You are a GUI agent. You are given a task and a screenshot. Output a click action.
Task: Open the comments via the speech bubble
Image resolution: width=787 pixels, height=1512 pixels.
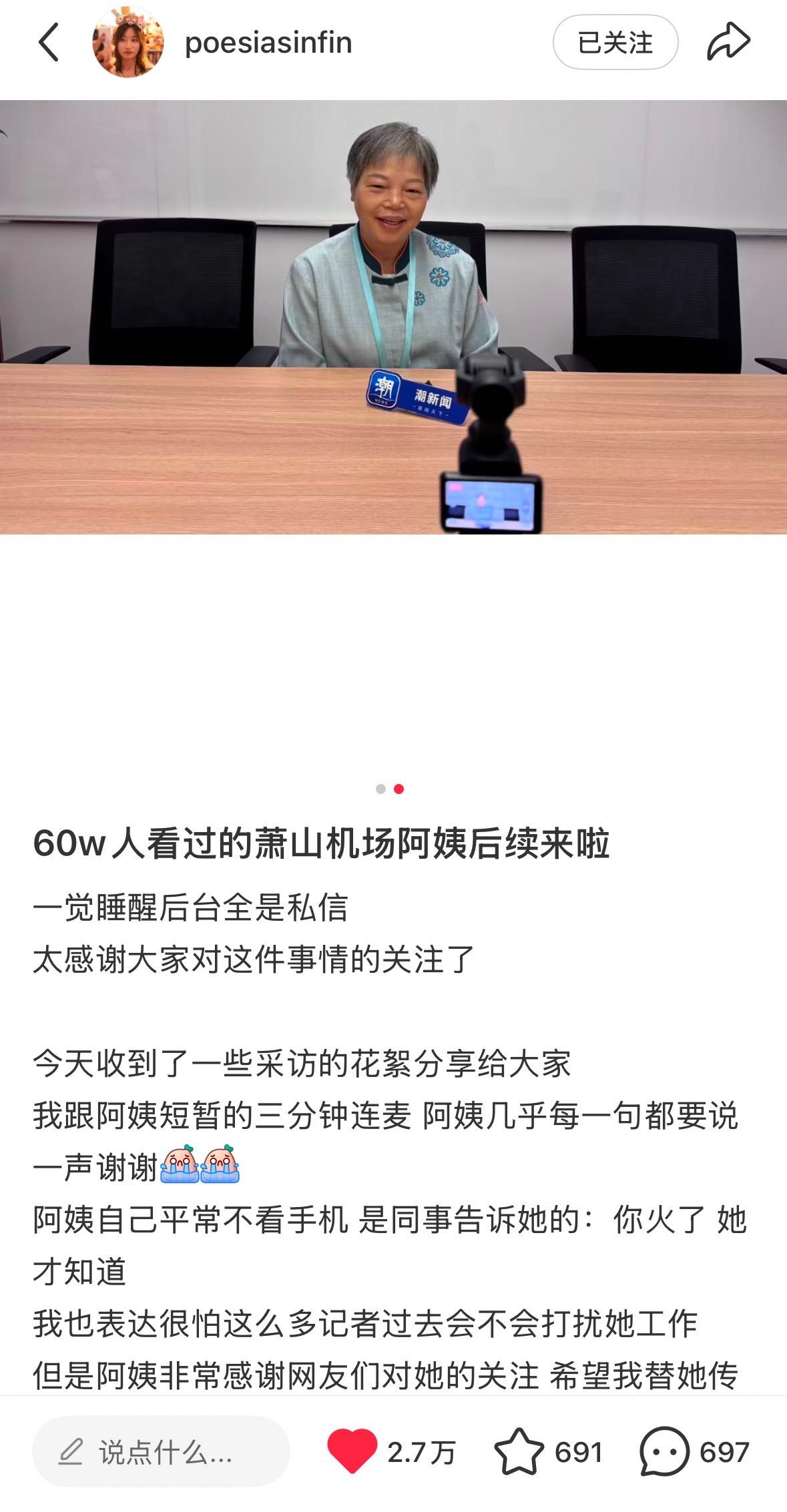664,1451
